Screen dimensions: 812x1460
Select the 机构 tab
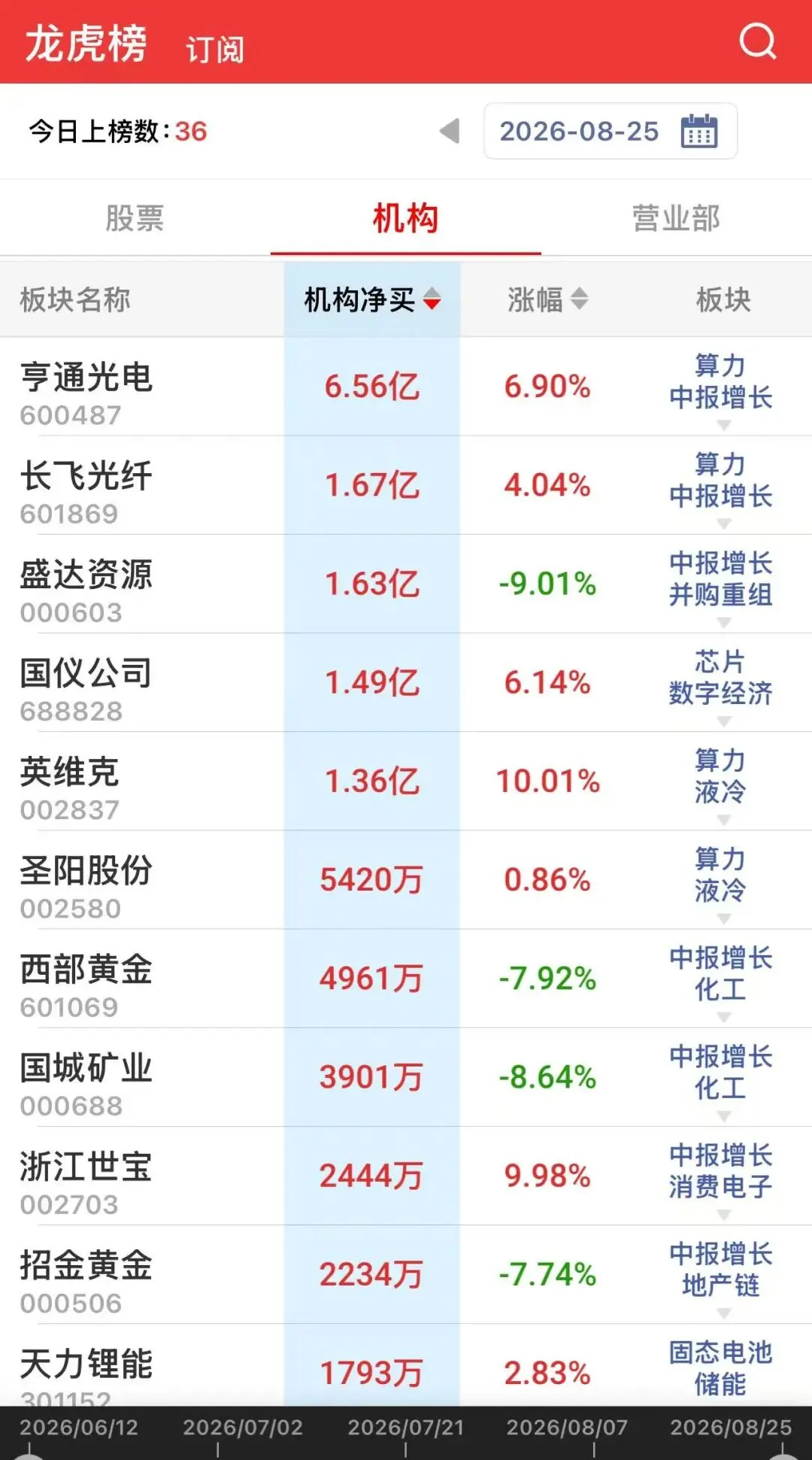pos(406,218)
